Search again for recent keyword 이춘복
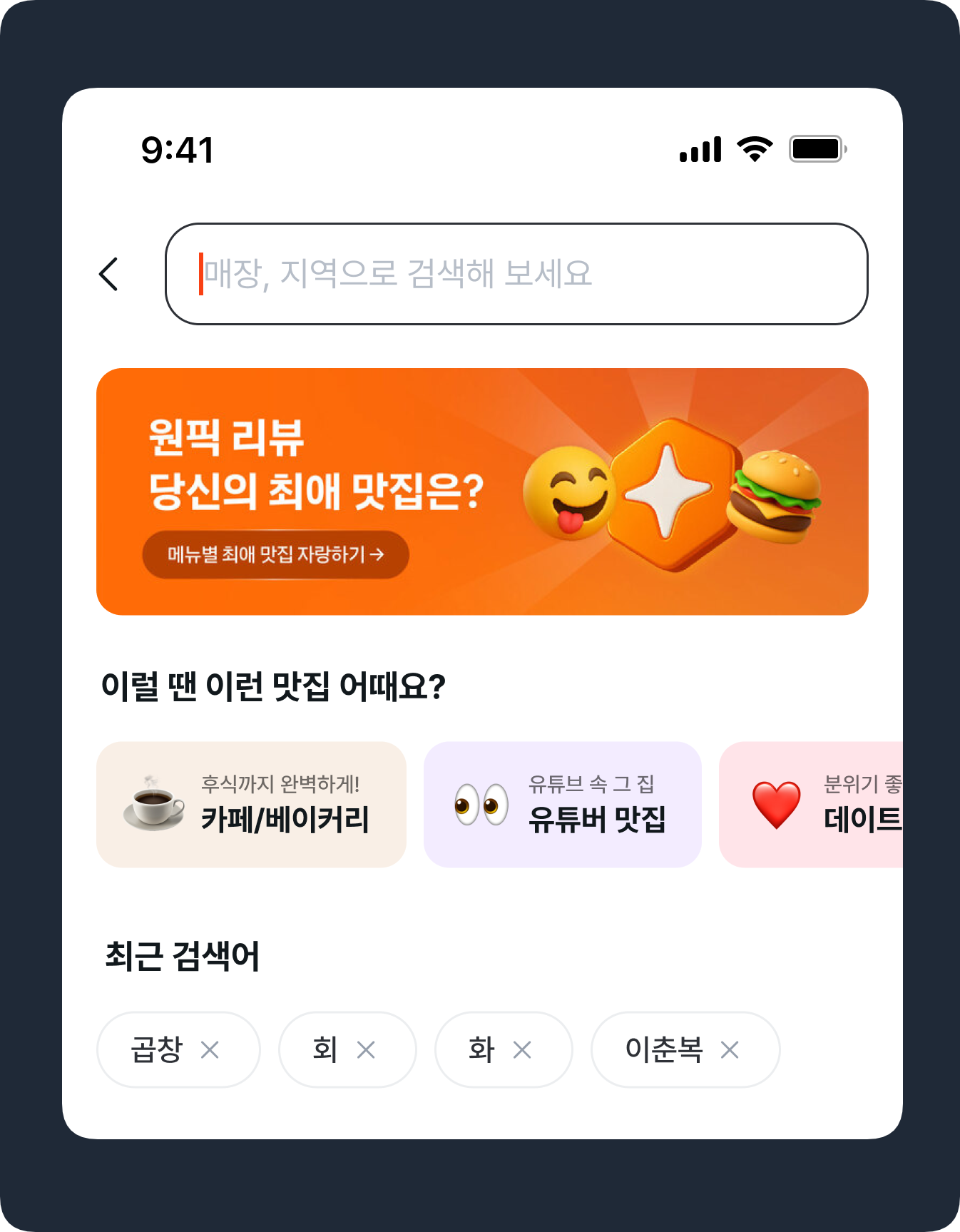This screenshot has height=1232, width=960. [663, 1049]
